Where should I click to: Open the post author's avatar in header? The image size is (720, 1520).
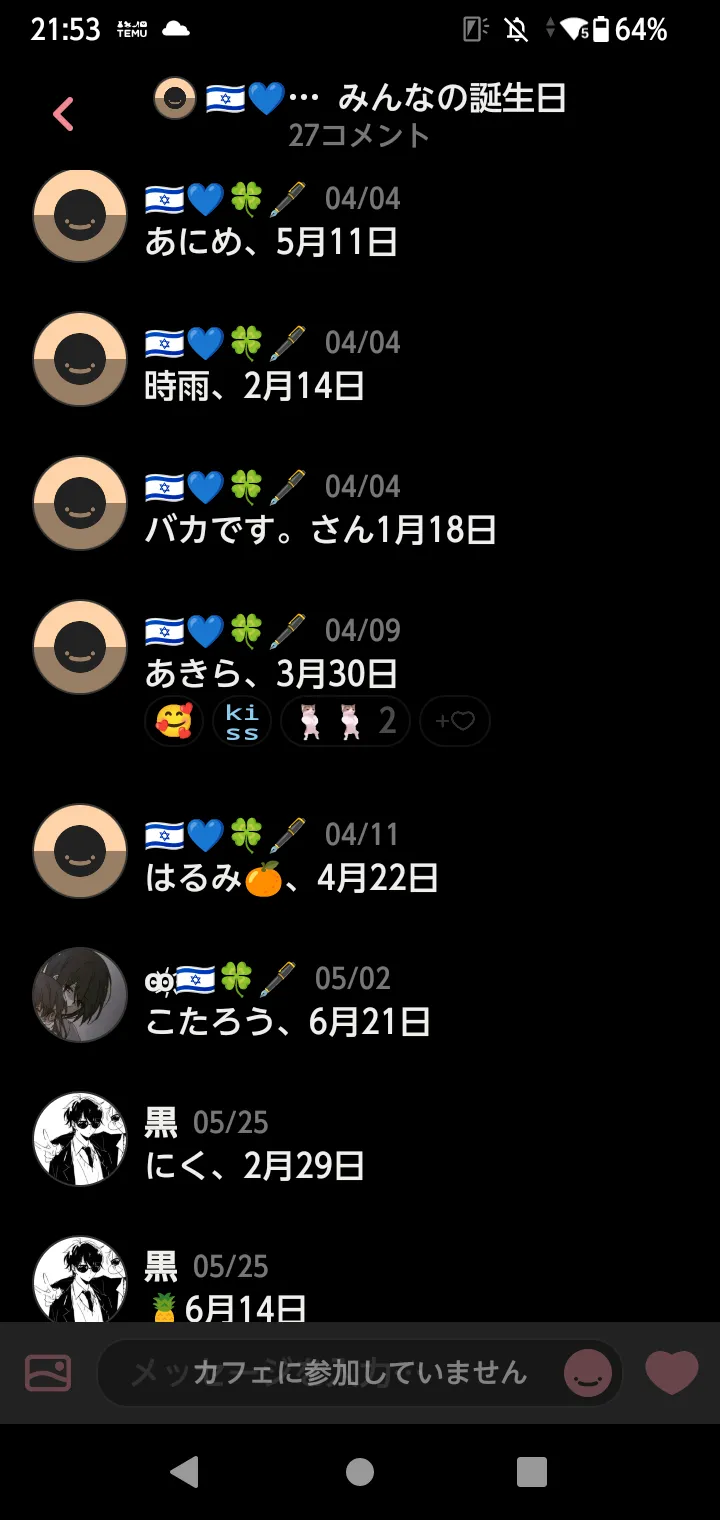click(x=175, y=98)
